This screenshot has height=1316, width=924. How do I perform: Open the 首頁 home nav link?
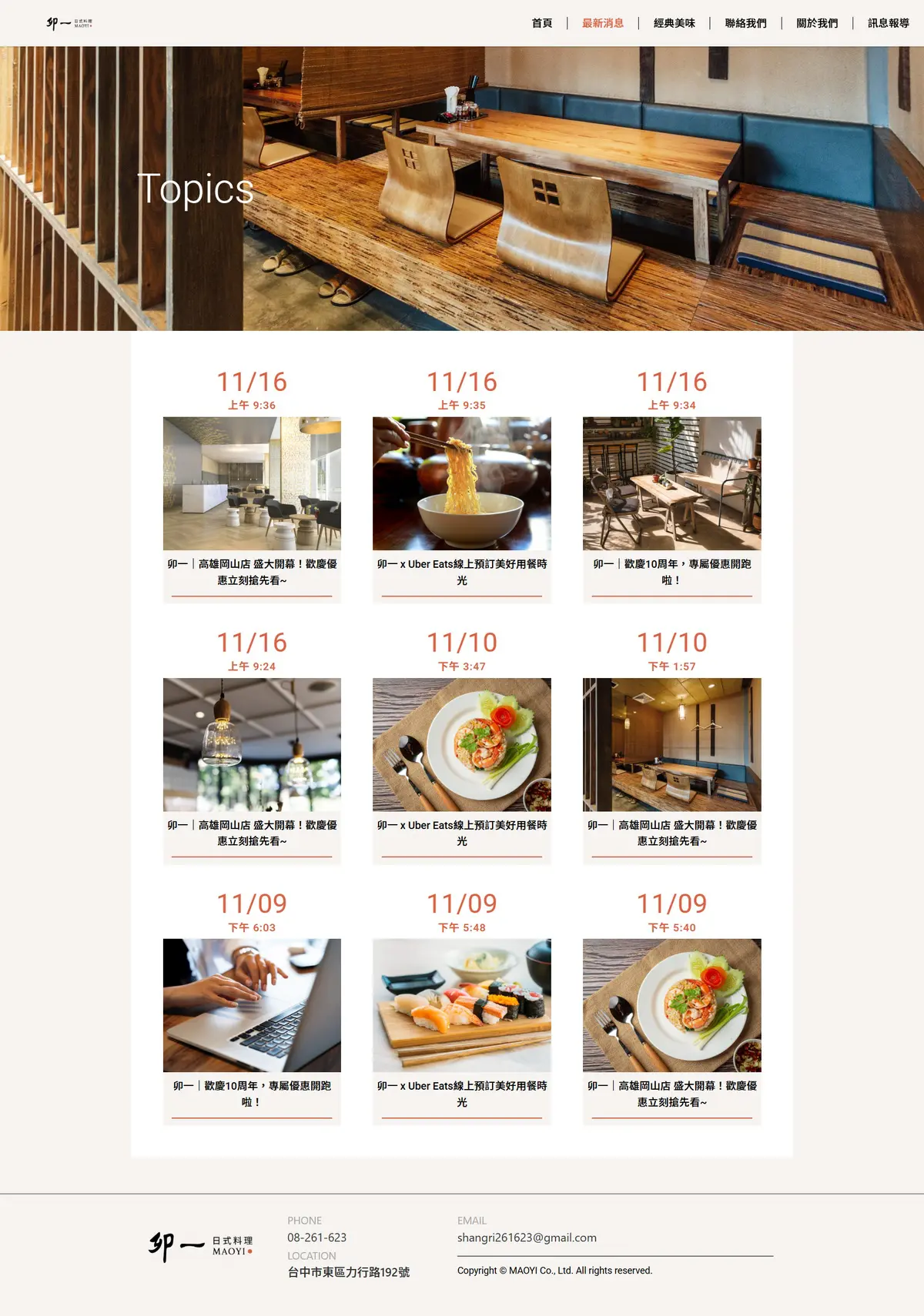[541, 23]
